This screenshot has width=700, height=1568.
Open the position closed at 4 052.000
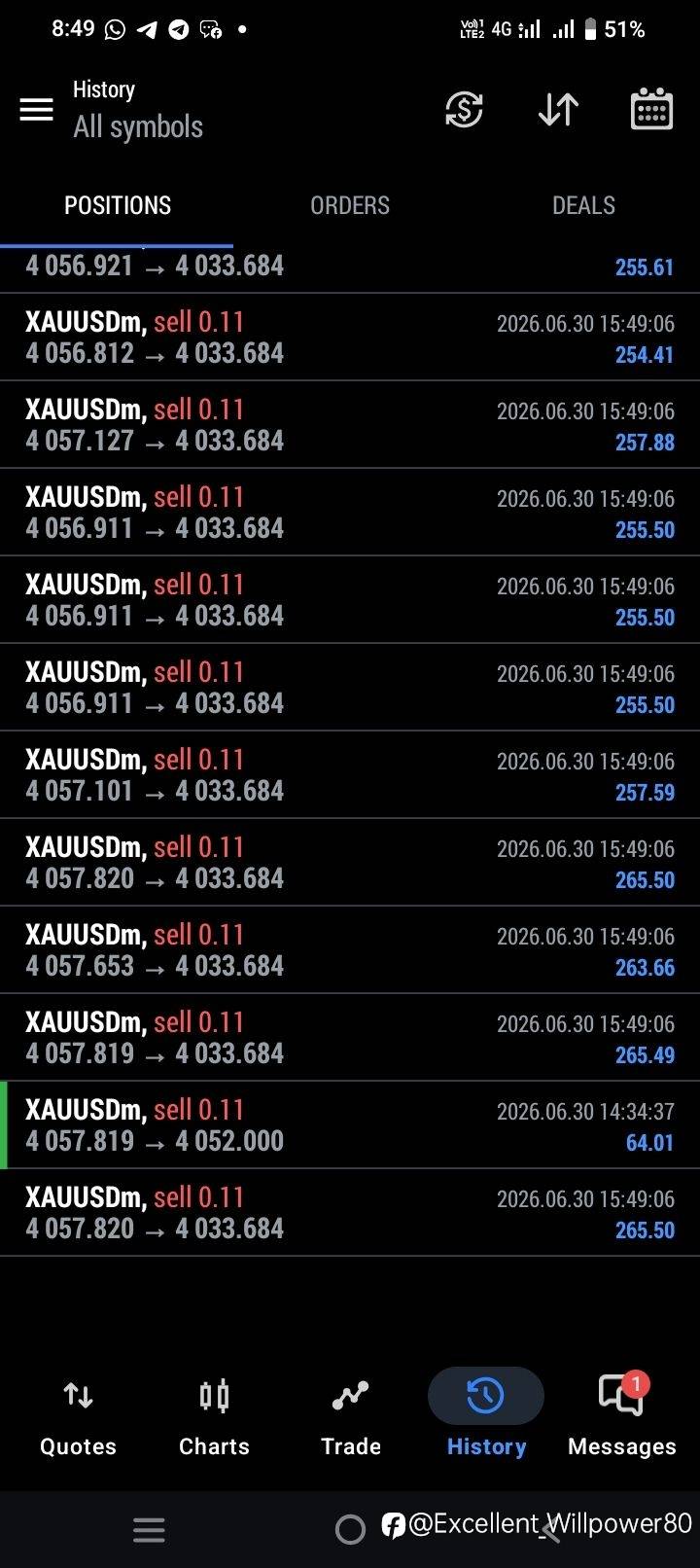[350, 1124]
